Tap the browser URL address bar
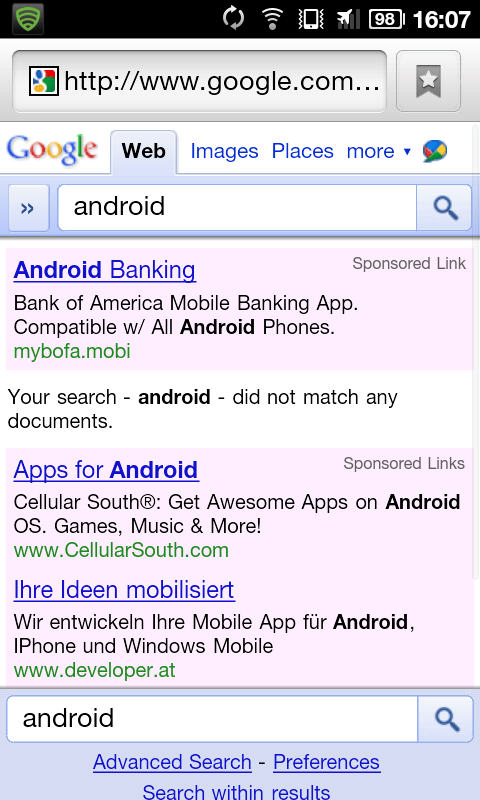This screenshot has width=480, height=800. pos(199,82)
